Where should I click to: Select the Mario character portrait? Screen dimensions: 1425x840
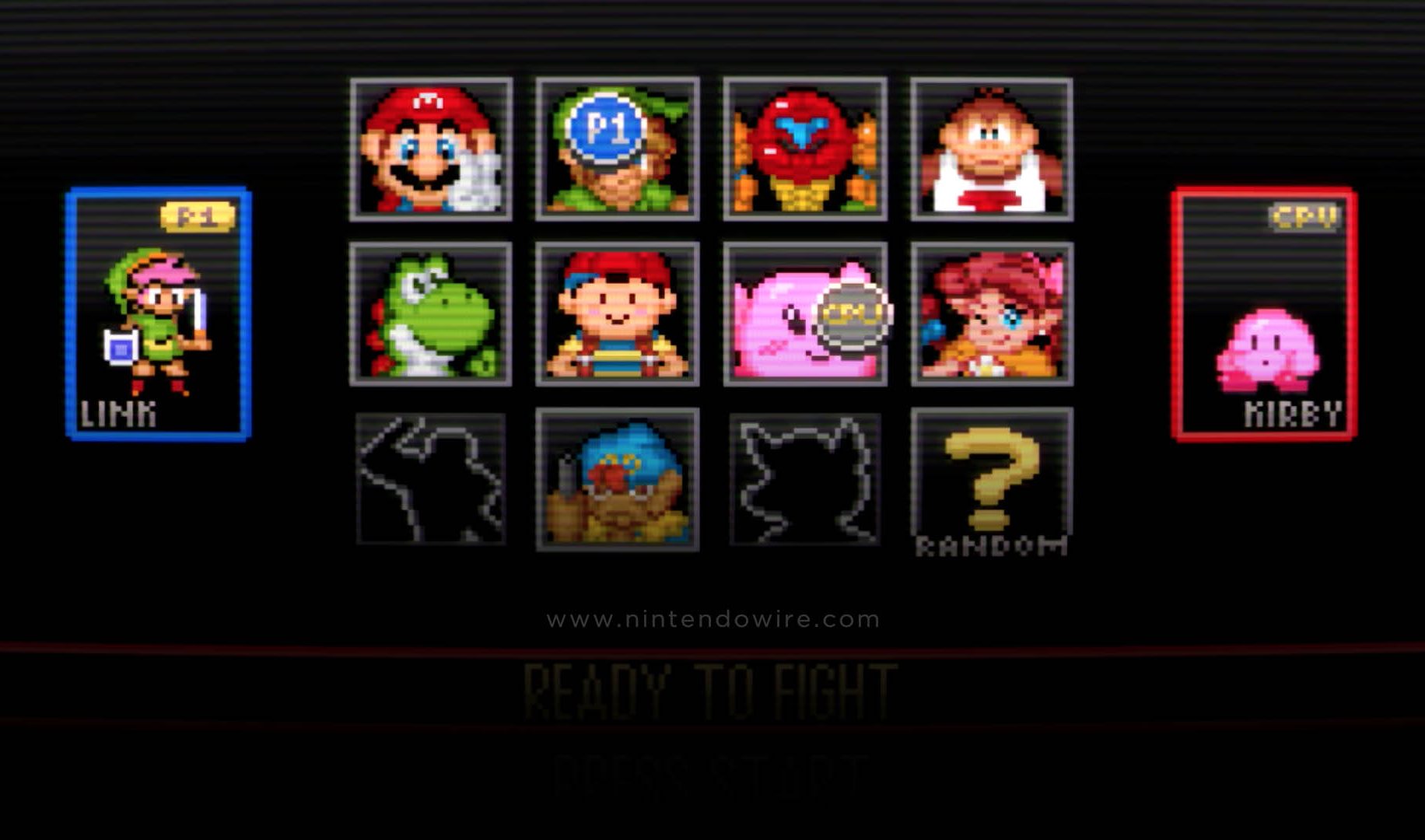(431, 149)
